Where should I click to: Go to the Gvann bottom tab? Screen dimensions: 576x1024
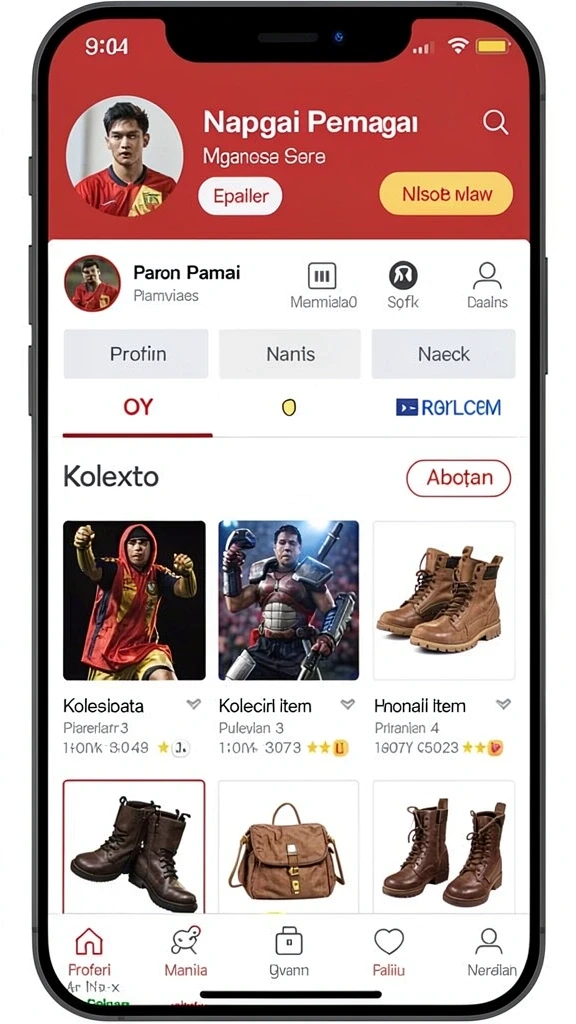click(x=289, y=952)
